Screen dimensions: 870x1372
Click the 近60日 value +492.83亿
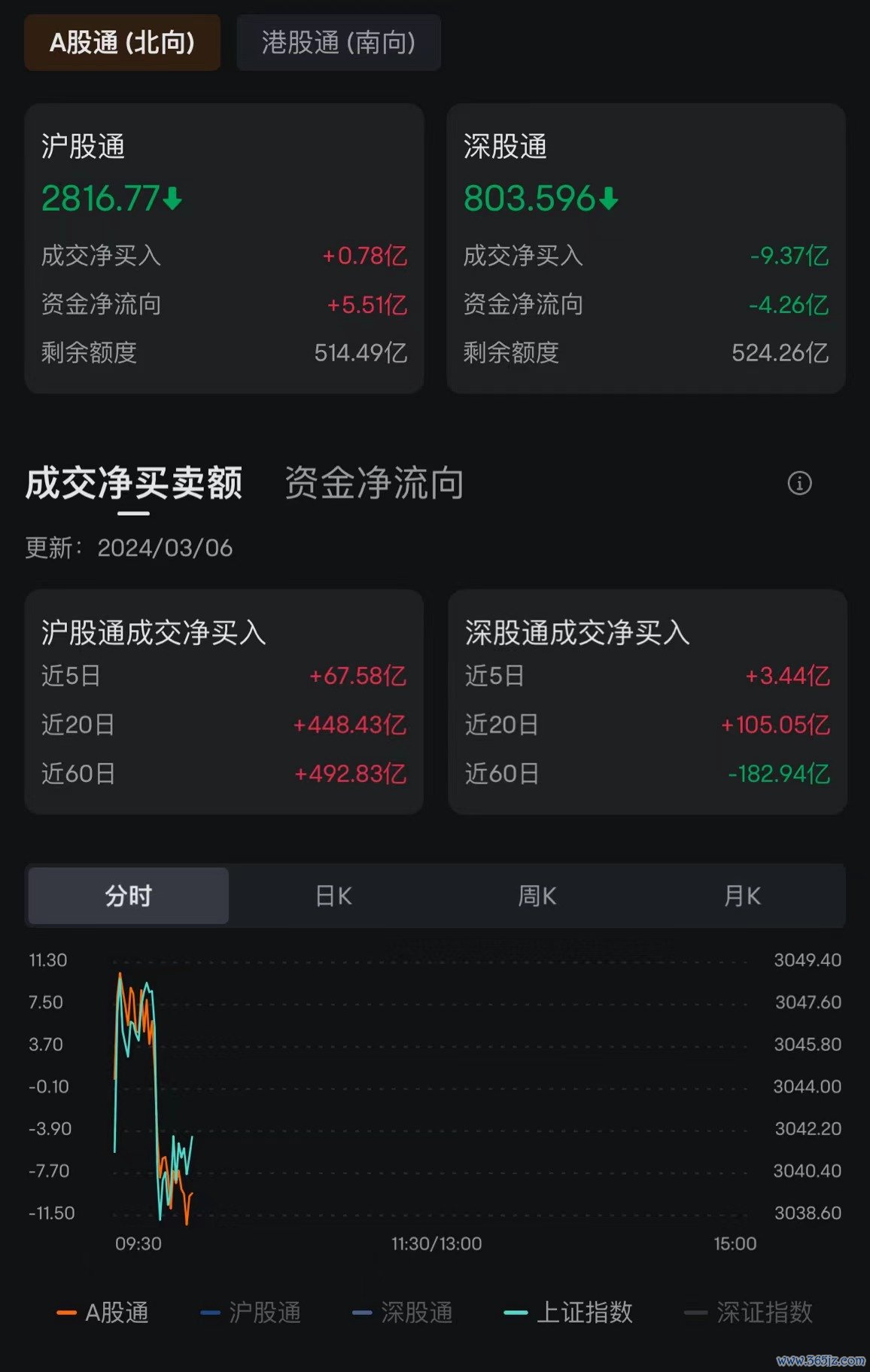point(350,774)
